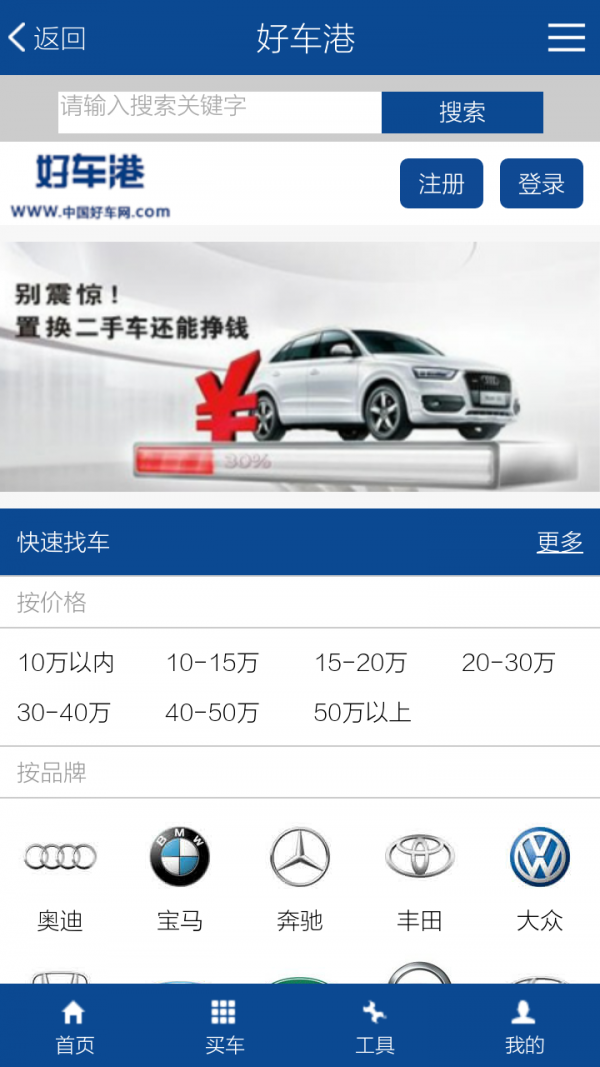Switch to the 买车 tab

[x=224, y=1027]
